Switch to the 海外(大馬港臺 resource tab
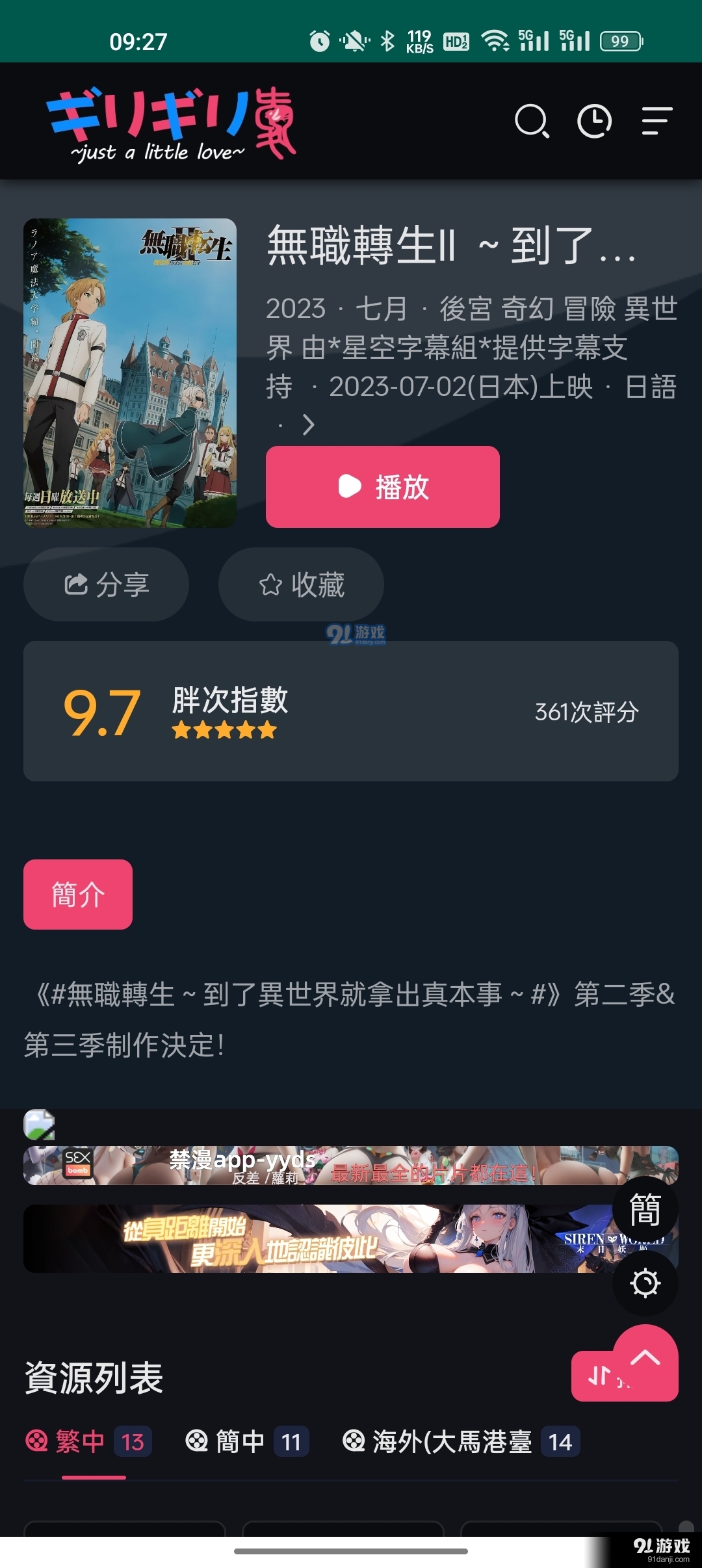 pyautogui.click(x=455, y=1442)
